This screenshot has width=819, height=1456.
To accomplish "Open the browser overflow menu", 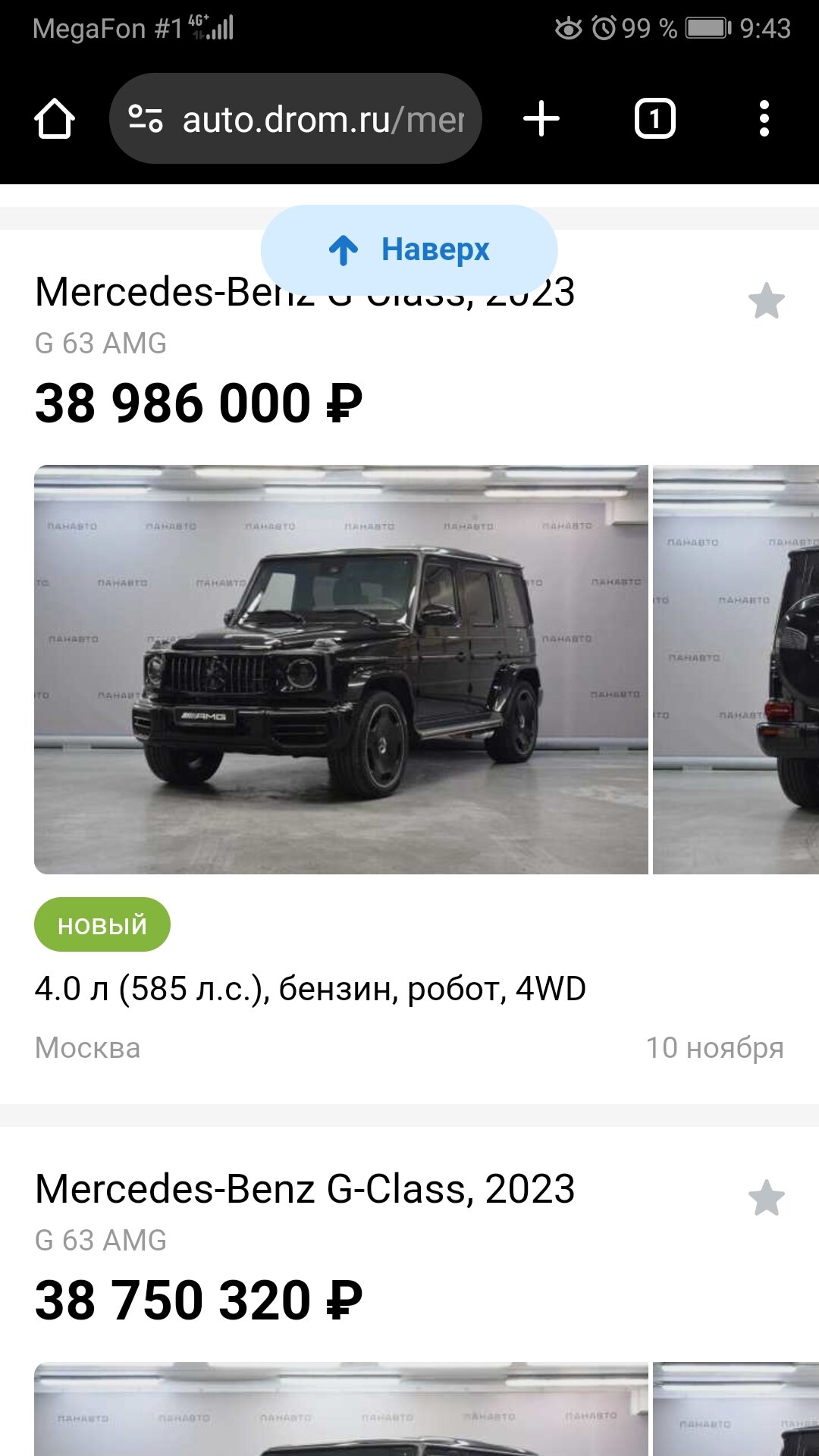I will (764, 119).
